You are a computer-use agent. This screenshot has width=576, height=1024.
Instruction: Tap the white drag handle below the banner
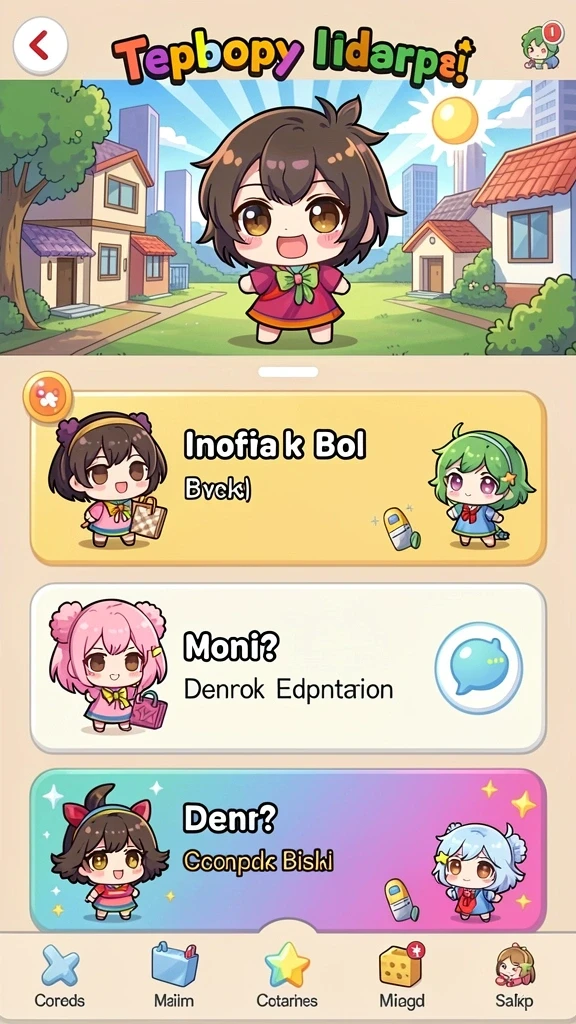(x=288, y=372)
